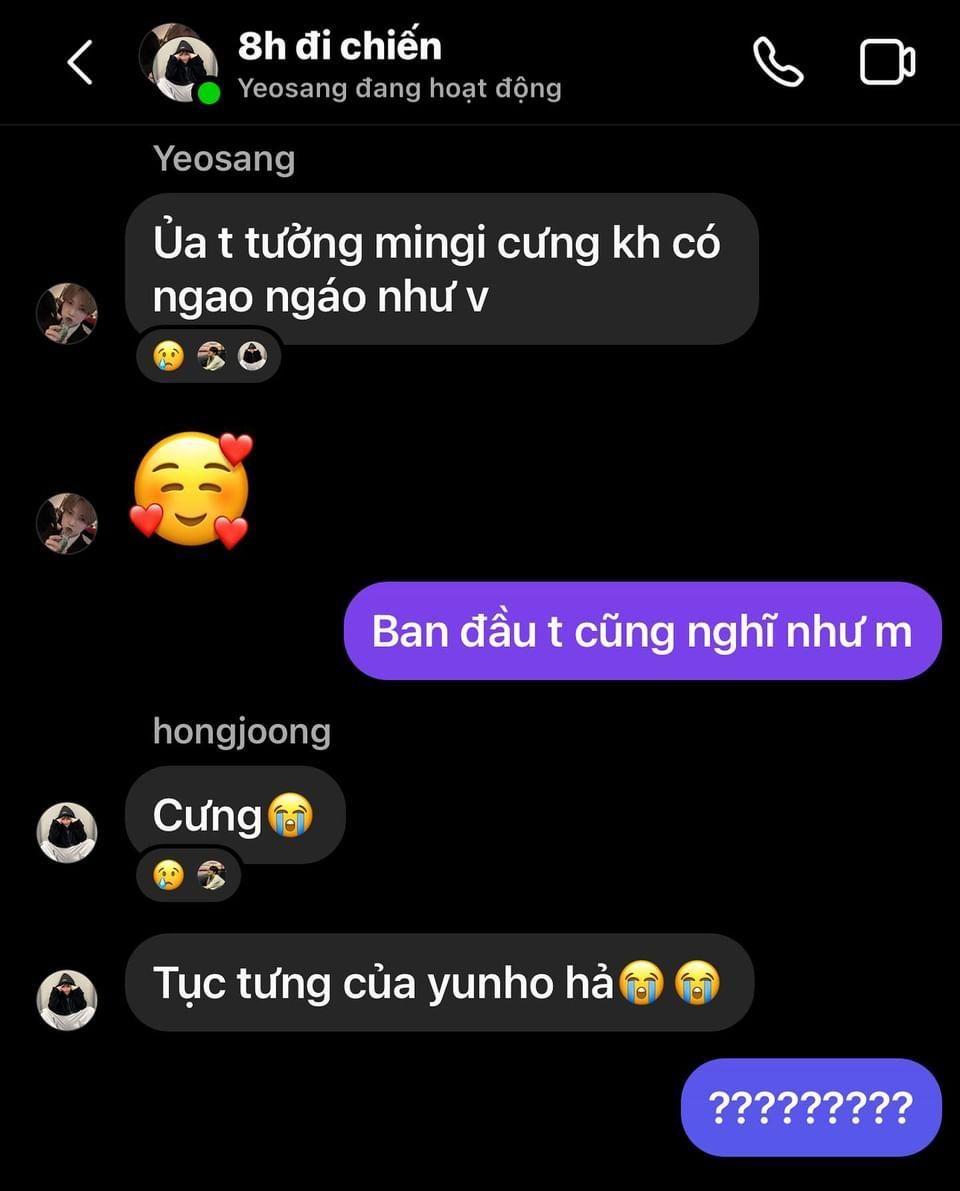Start a voice call in this group
960x1191 pixels.
point(778,63)
